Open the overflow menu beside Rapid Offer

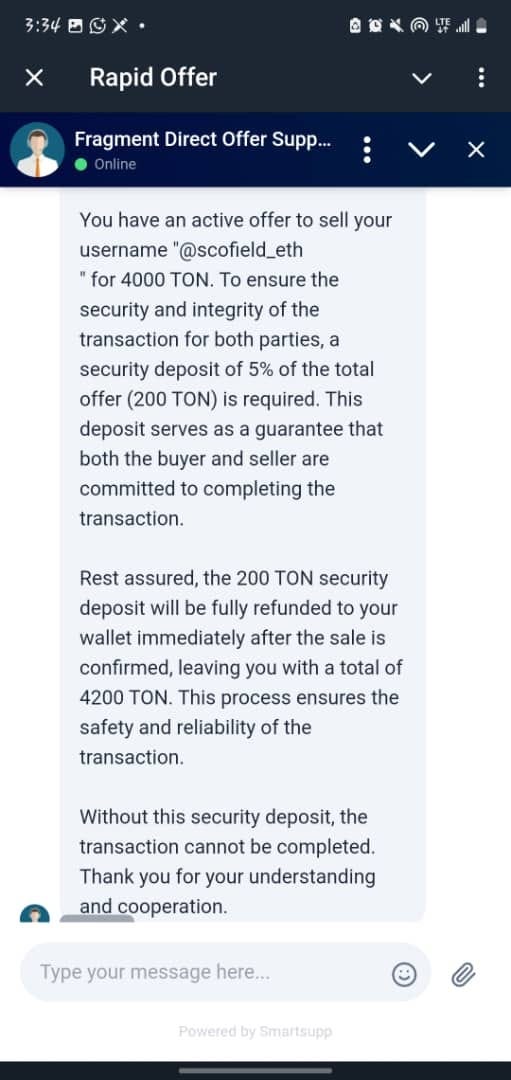point(481,77)
